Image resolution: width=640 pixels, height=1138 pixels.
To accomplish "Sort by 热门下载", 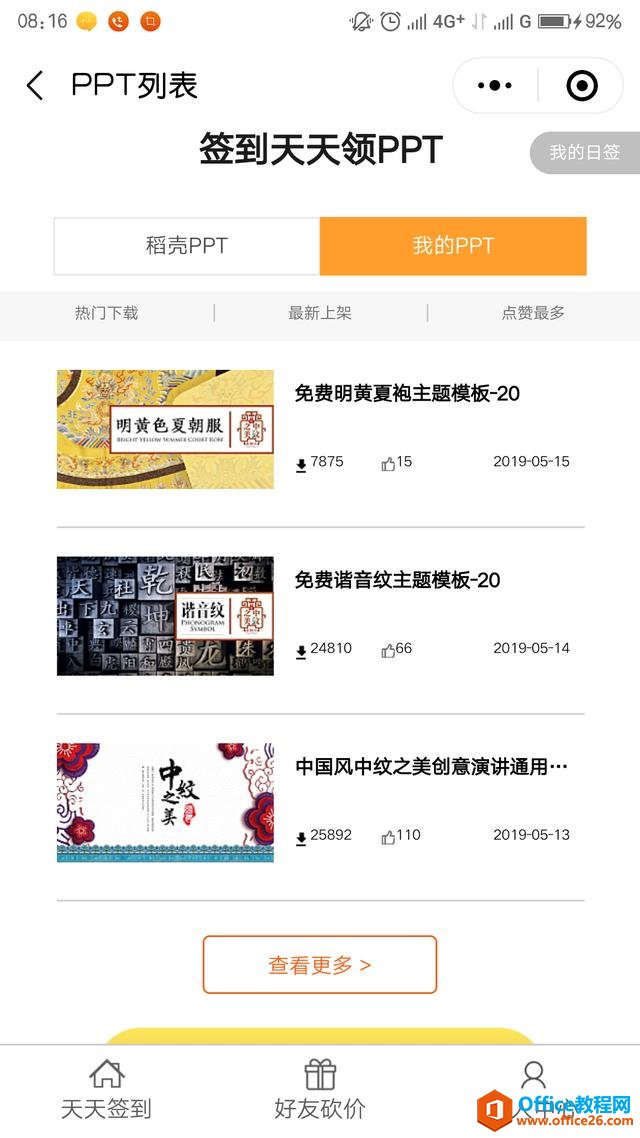I will point(107,313).
